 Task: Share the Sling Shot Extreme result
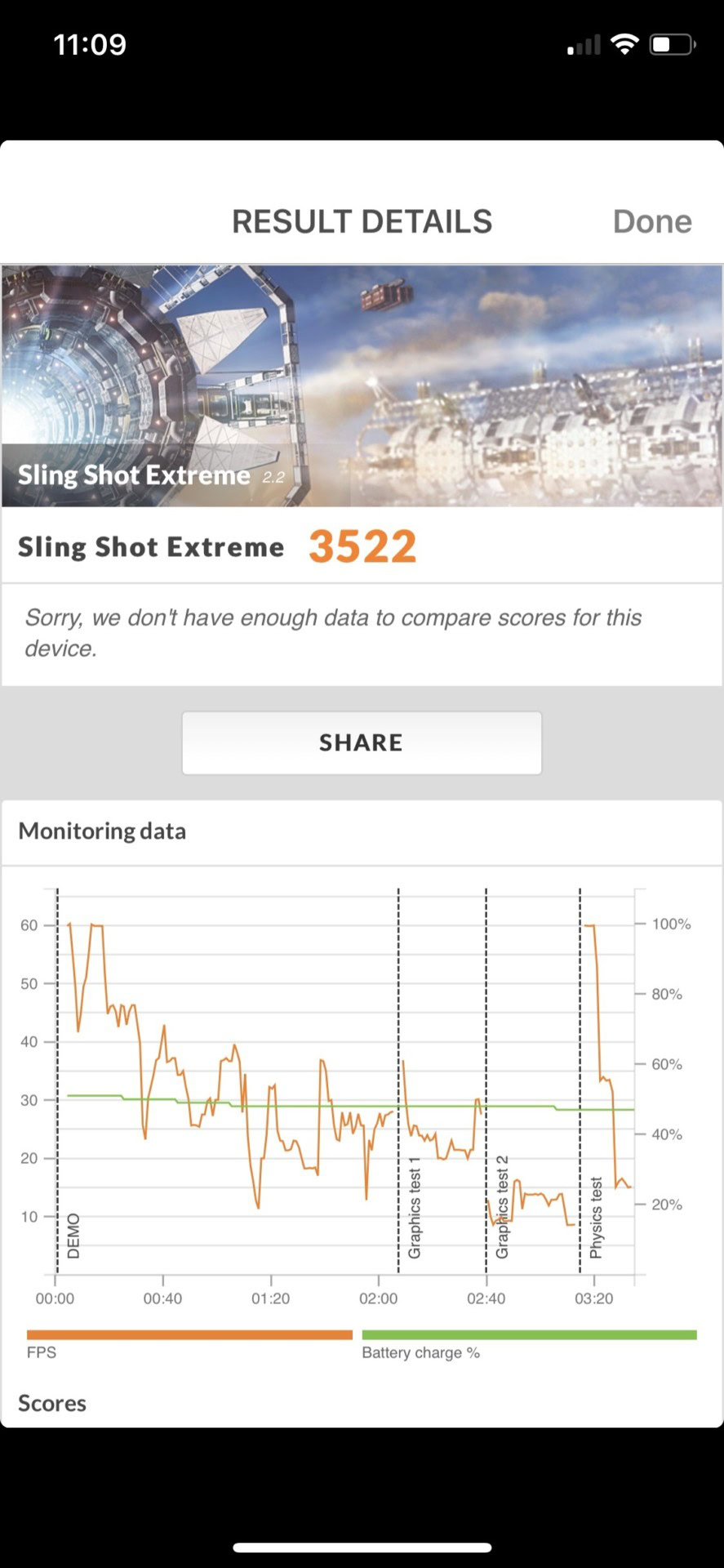(x=362, y=742)
